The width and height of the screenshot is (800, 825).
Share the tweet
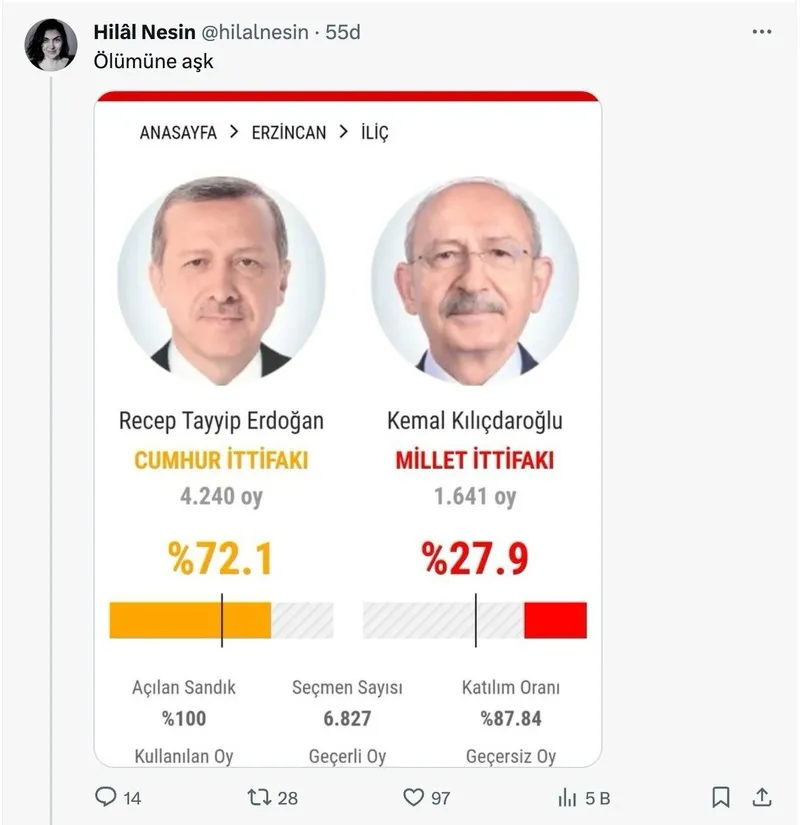coord(761,797)
